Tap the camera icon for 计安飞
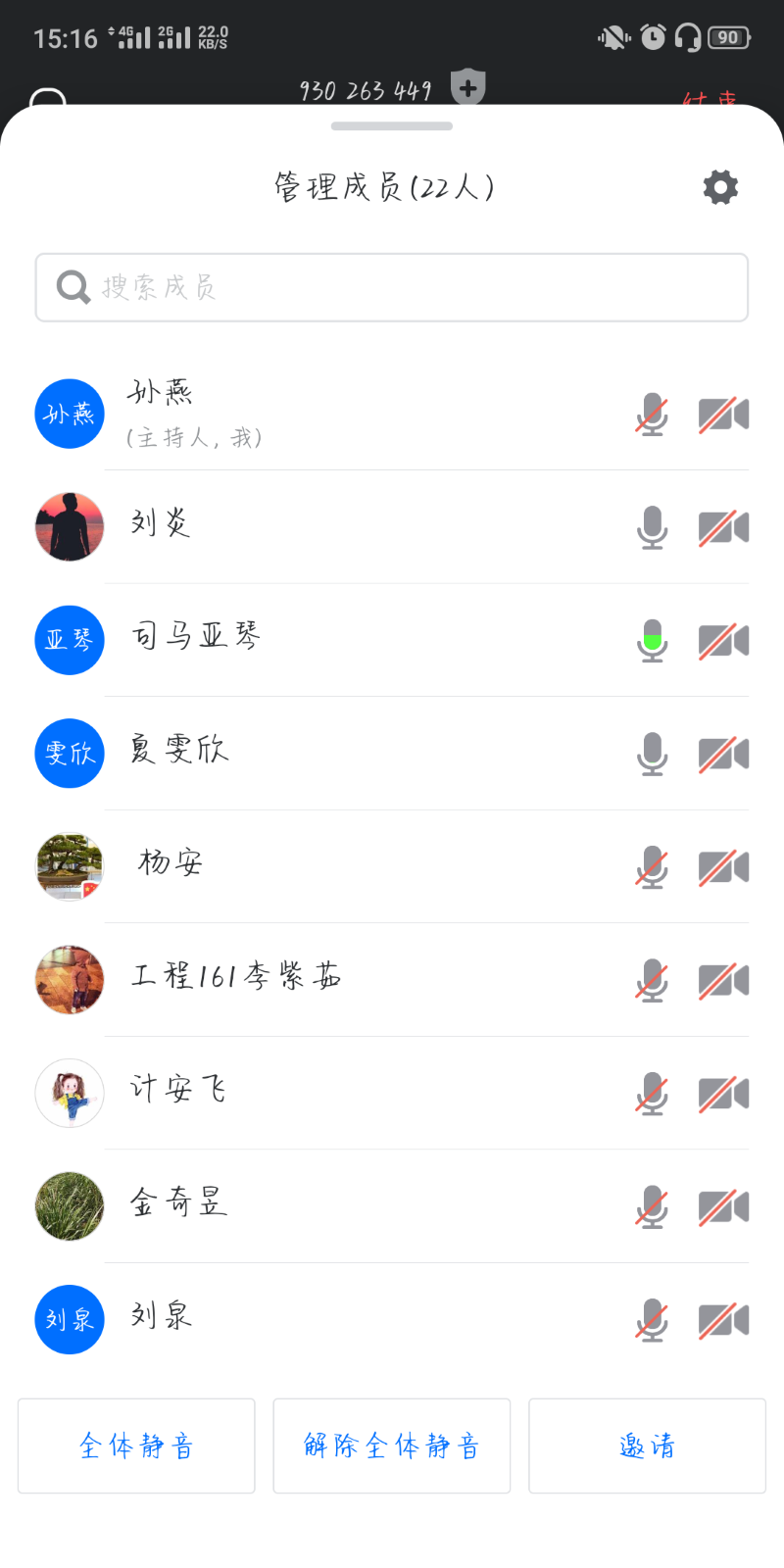Screen dimensions: 784x1568 [x=723, y=1094]
